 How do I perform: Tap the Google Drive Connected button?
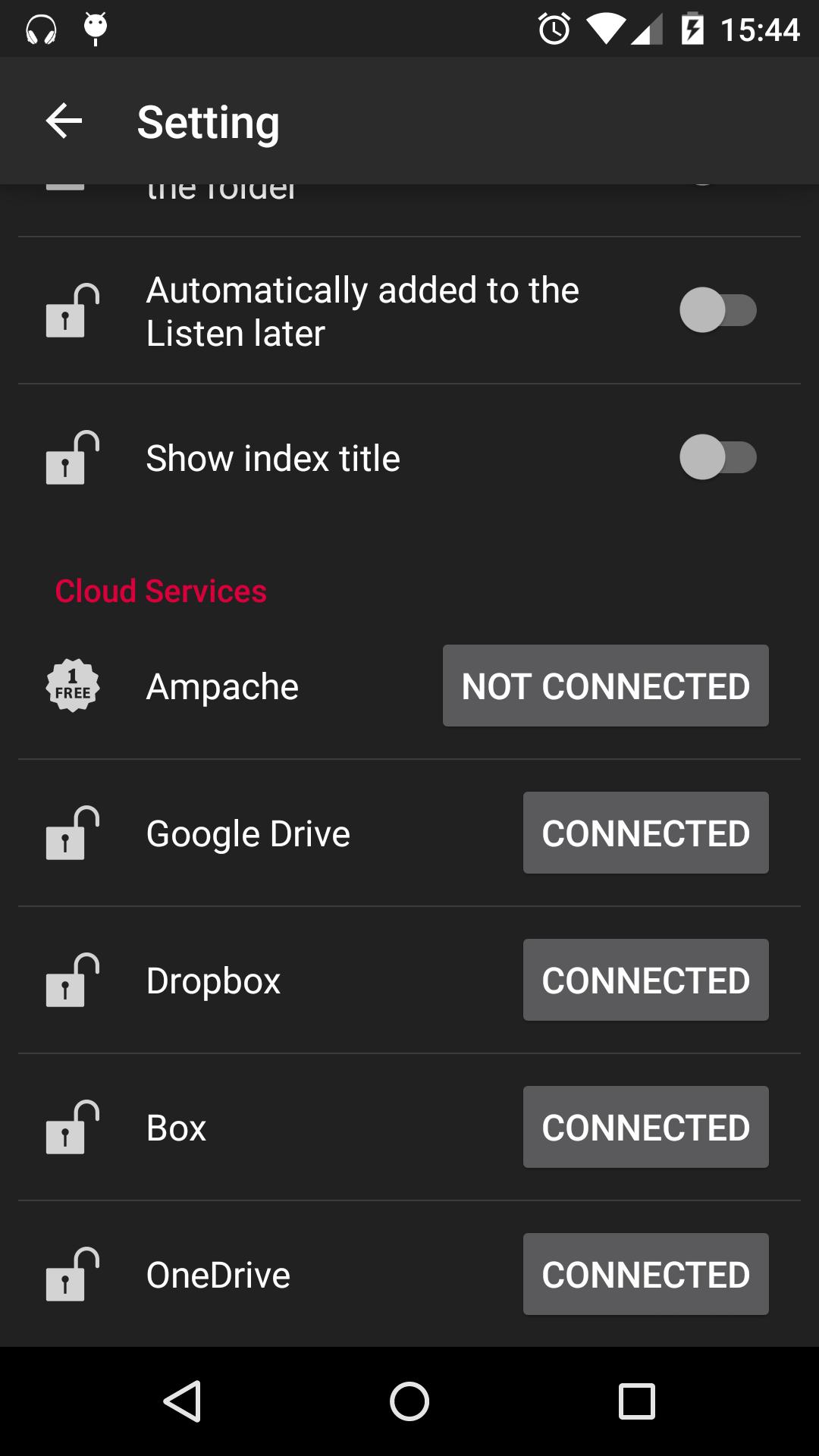pyautogui.click(x=645, y=833)
